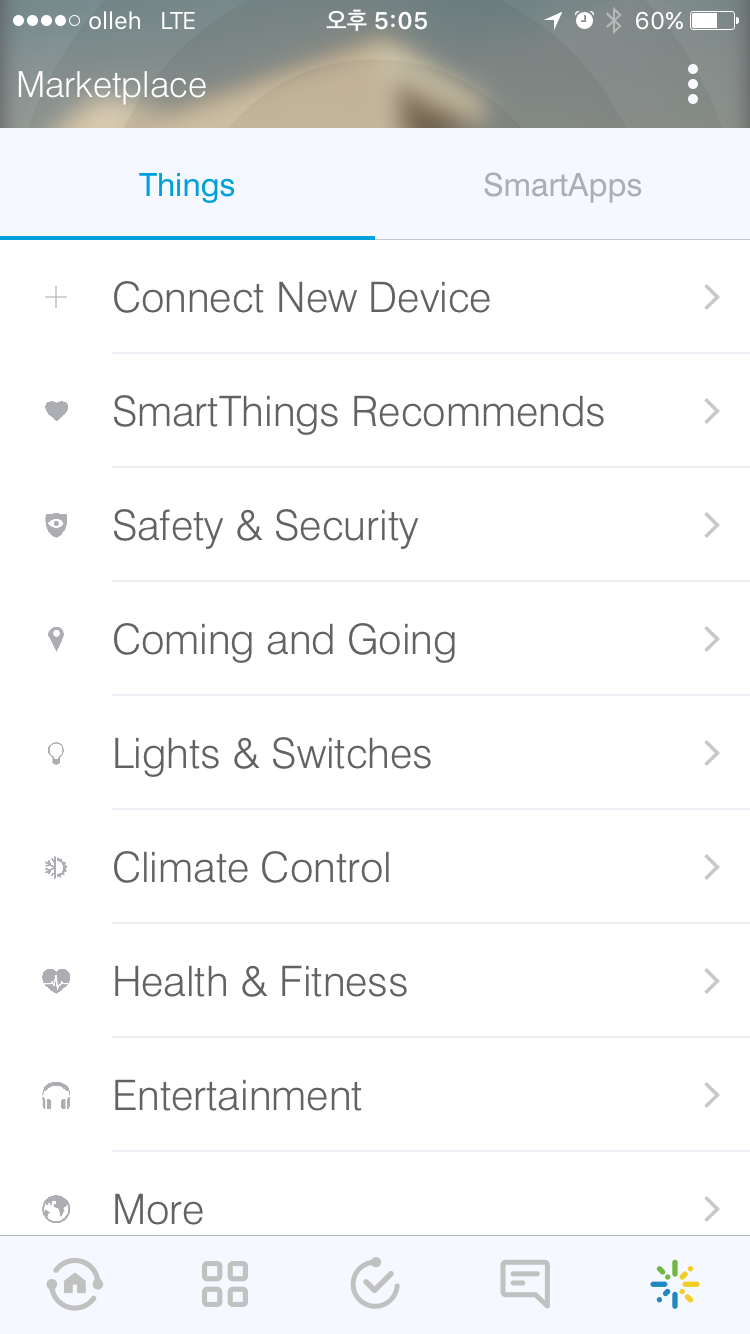The height and width of the screenshot is (1334, 750).
Task: Open the Safety & Security category
Action: point(375,526)
